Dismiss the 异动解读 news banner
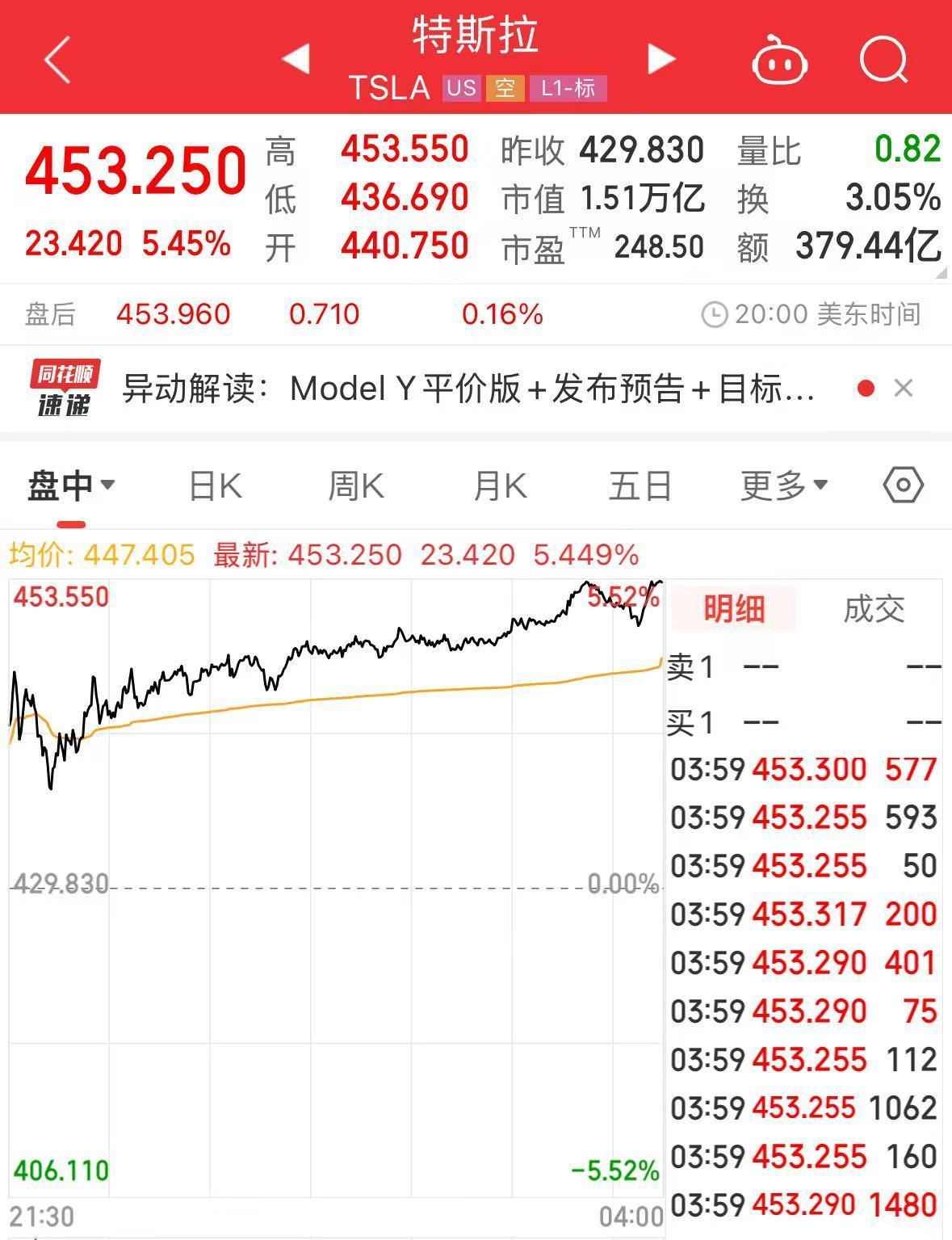The height and width of the screenshot is (1240, 952). pyautogui.click(x=904, y=389)
